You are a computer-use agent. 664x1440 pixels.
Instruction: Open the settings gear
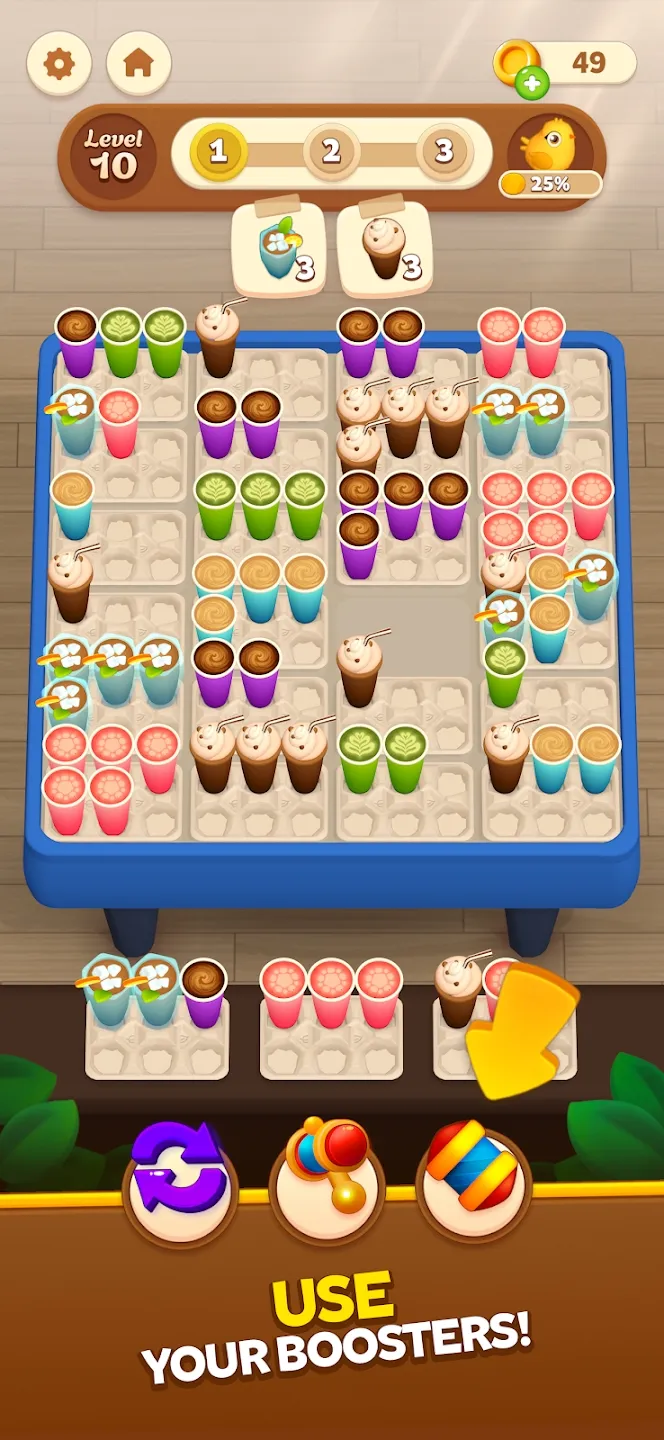click(59, 64)
